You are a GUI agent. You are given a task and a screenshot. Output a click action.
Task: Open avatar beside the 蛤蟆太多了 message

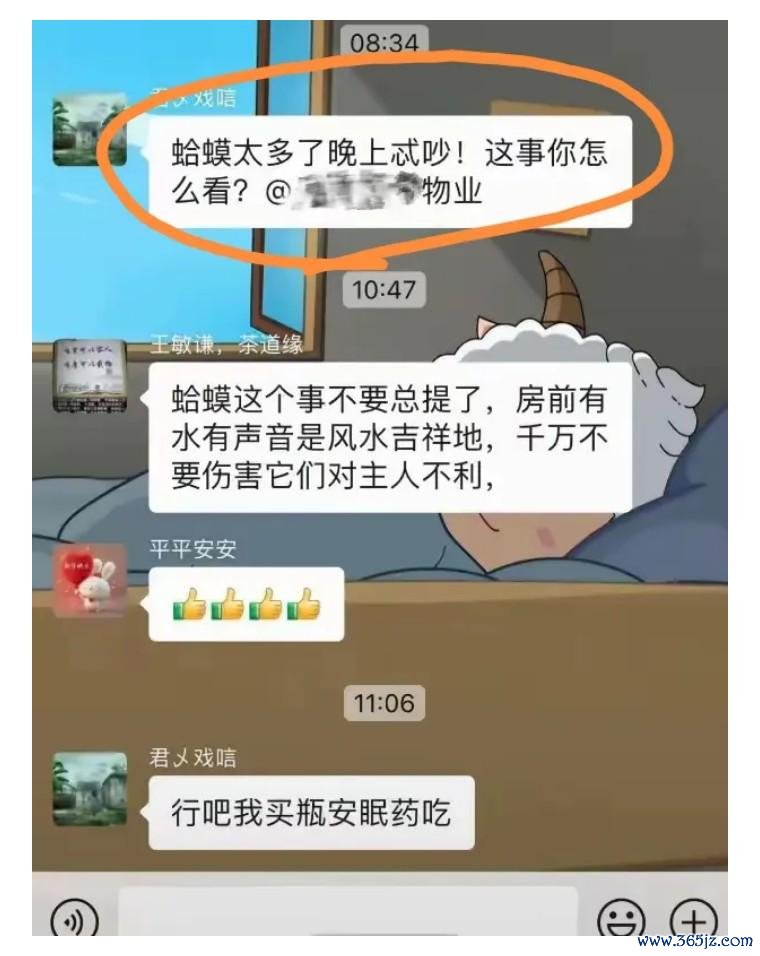point(90,129)
